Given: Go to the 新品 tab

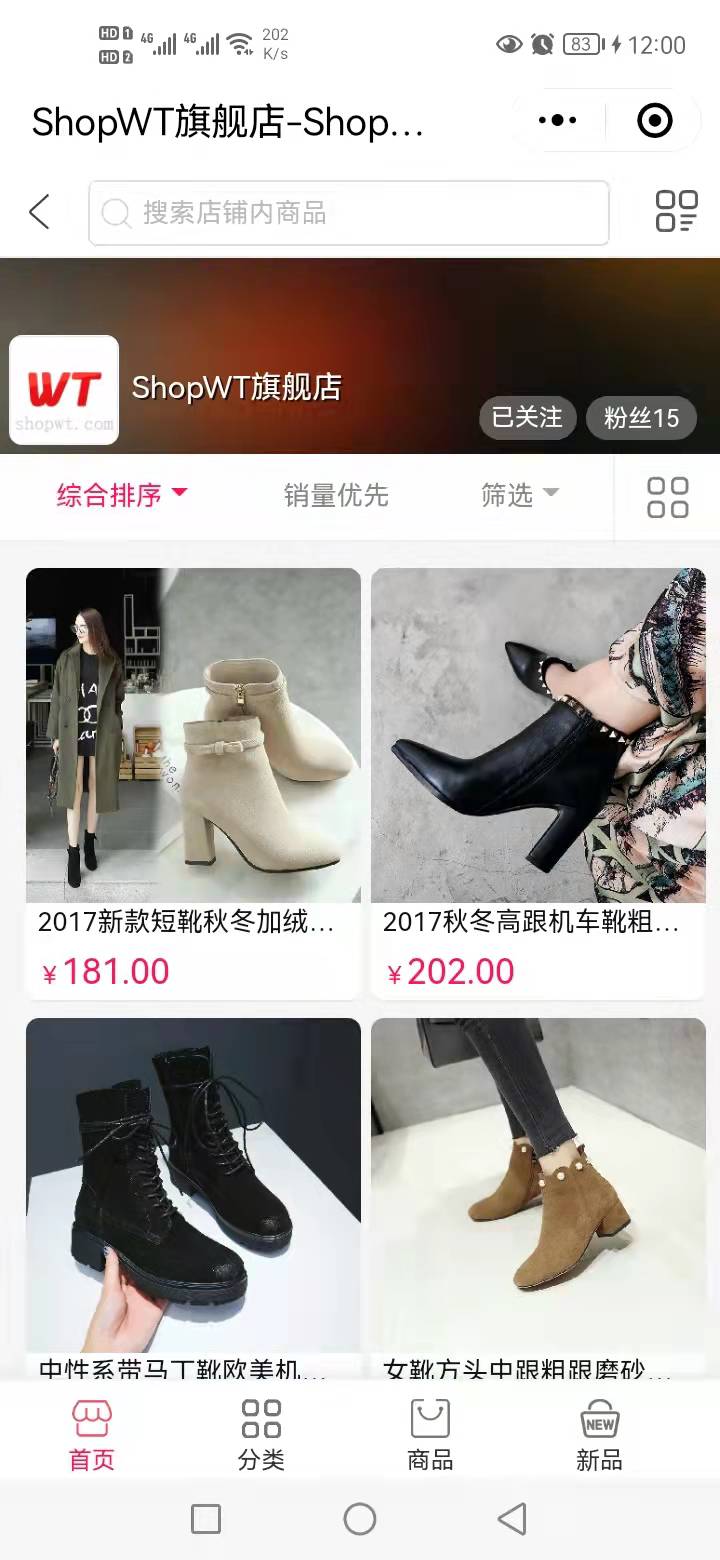Looking at the screenshot, I should 599,1435.
